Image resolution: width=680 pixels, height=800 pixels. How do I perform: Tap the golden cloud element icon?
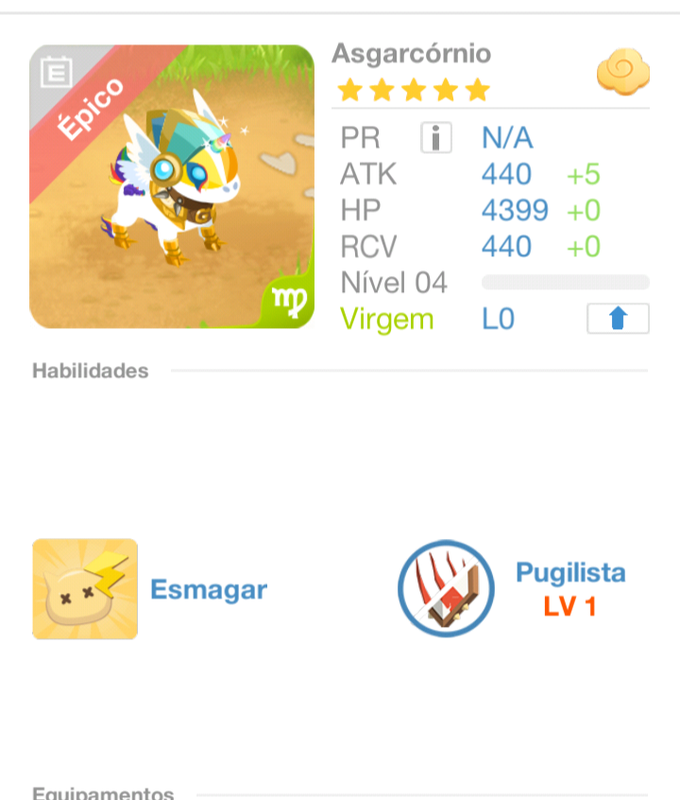623,72
